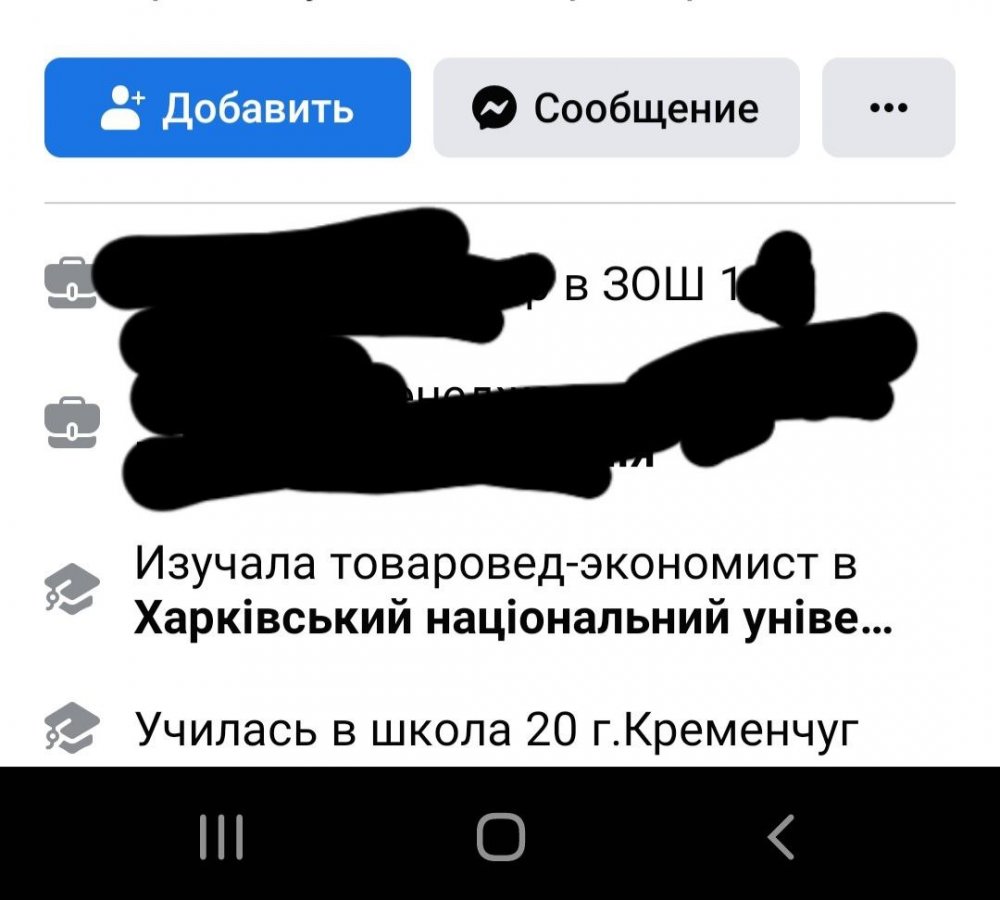Go back using the system back button
Viewport: 1000px width, 900px height.
[781, 836]
